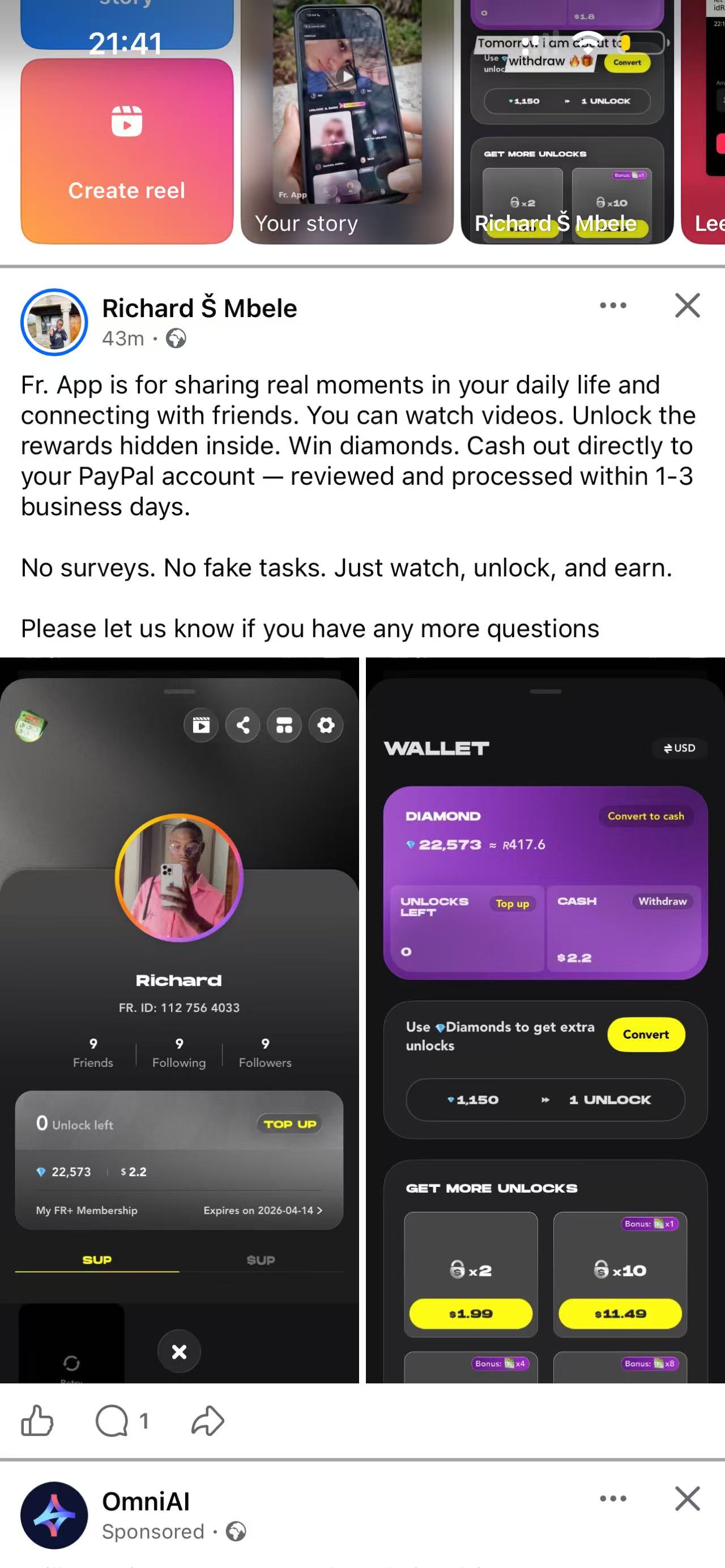The image size is (725, 1568).
Task: Open the right wallet screenshot in the post
Action: pos(545,1019)
